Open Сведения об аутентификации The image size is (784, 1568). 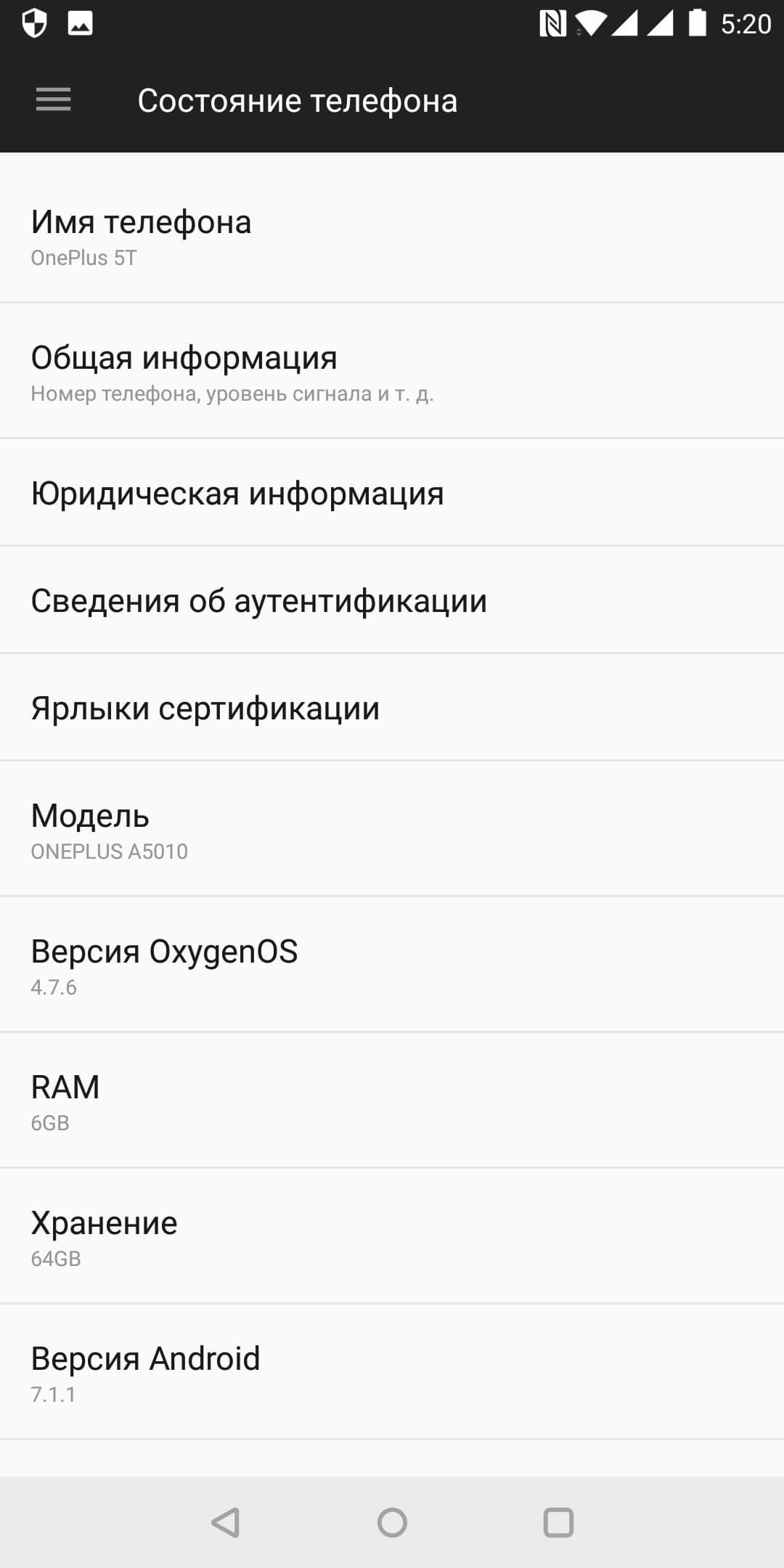pyautogui.click(x=392, y=601)
